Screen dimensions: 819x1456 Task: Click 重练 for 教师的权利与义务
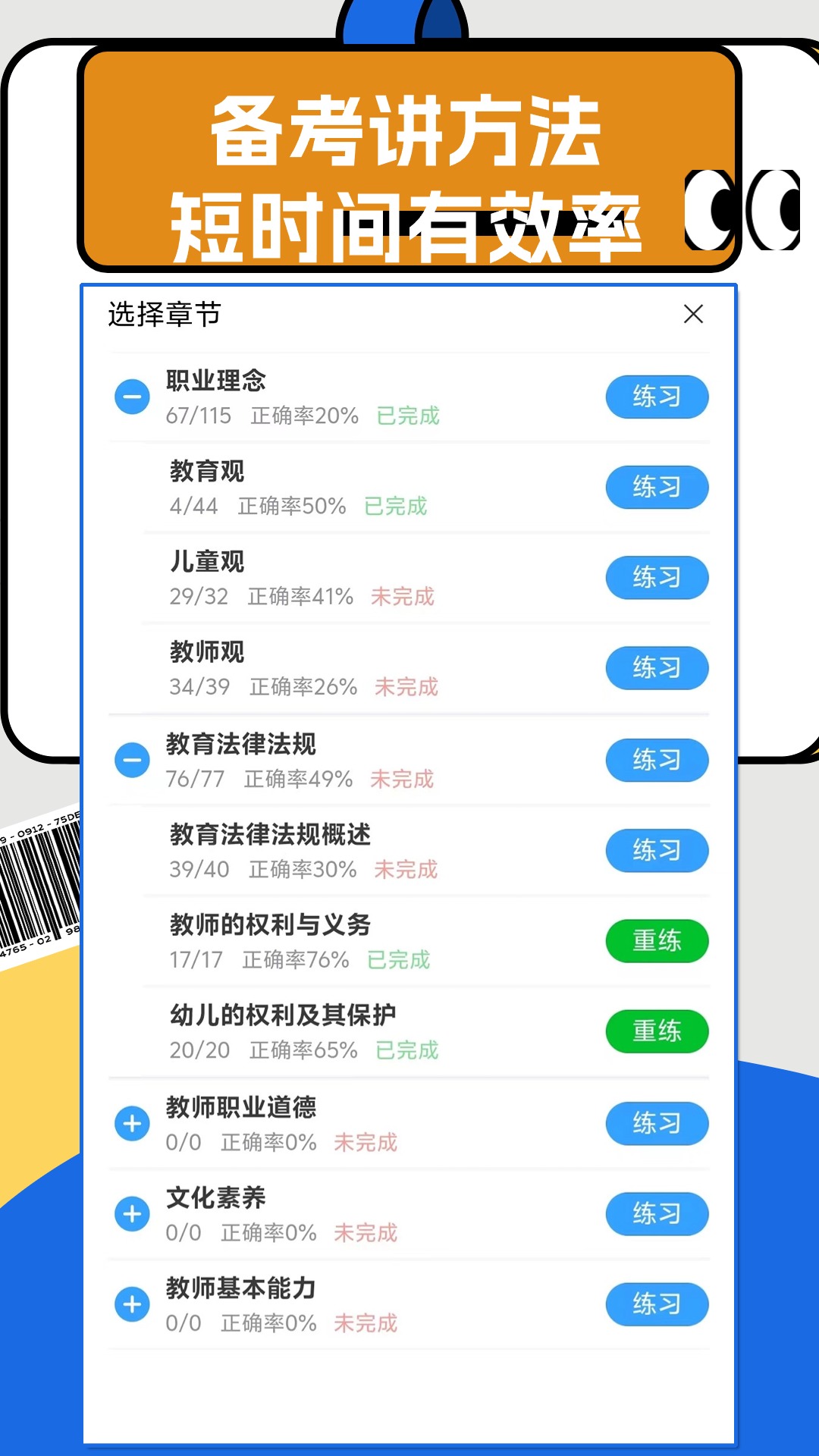[x=657, y=940]
